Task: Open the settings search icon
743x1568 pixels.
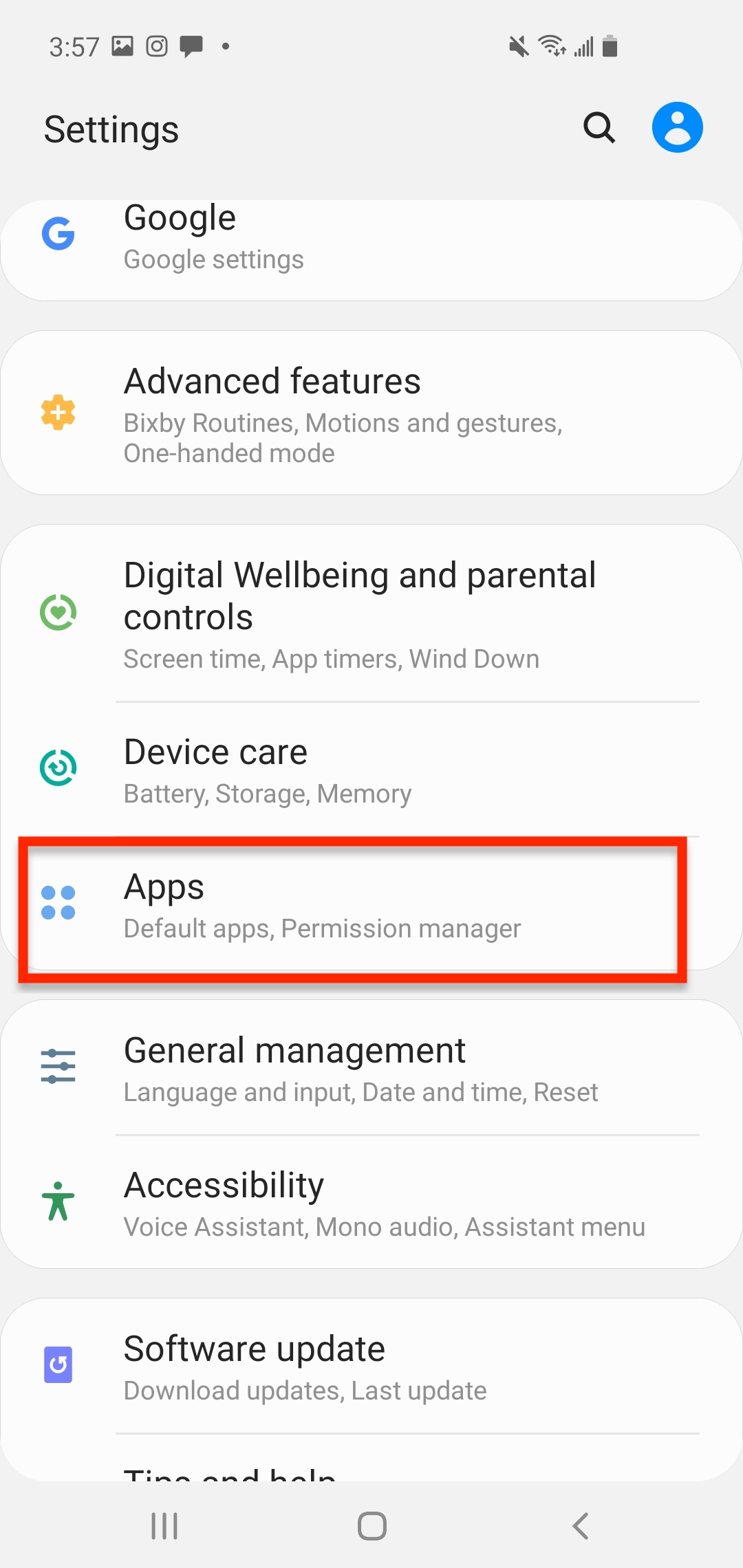Action: coord(599,127)
